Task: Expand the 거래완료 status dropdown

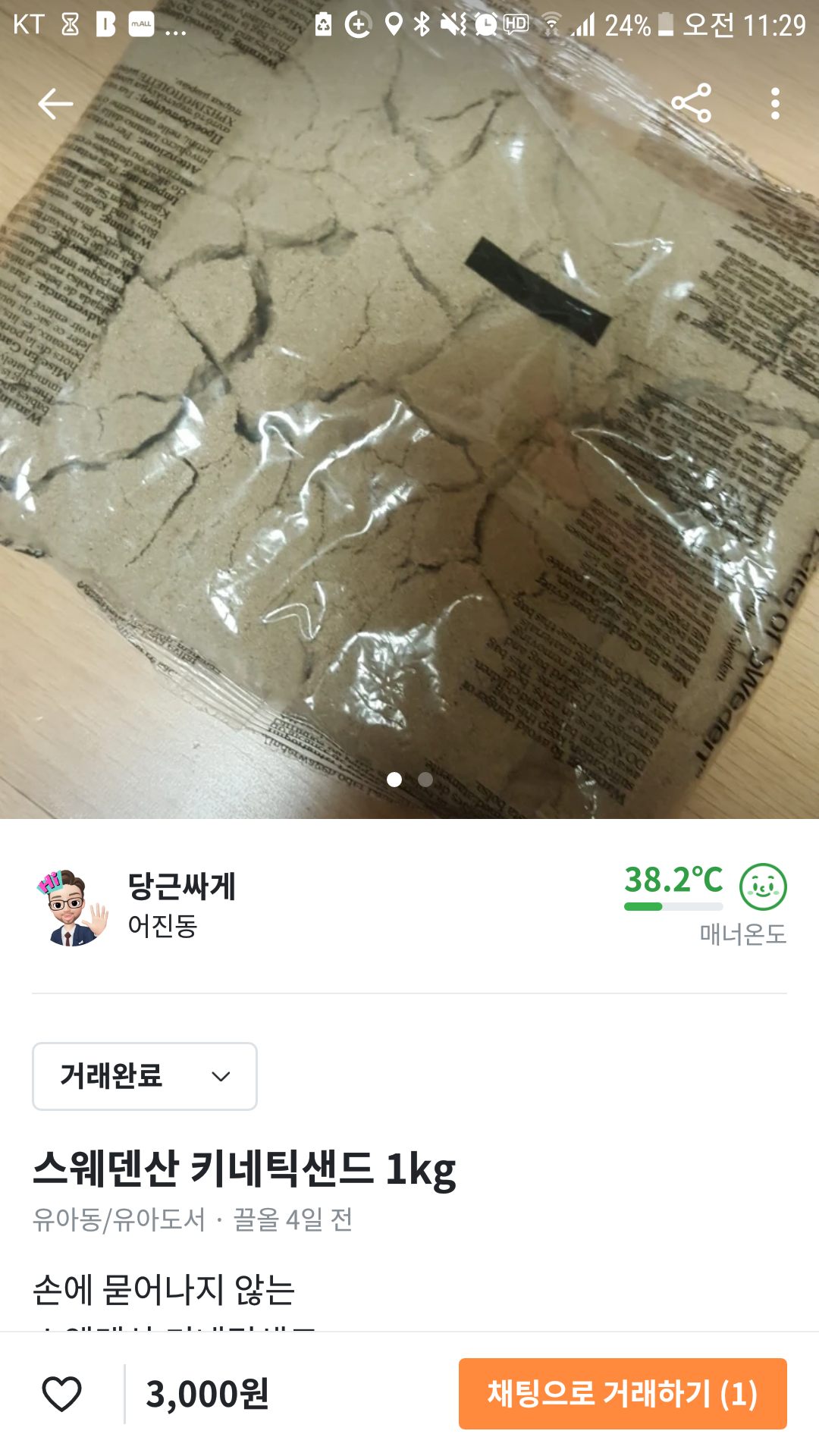Action: [145, 1076]
